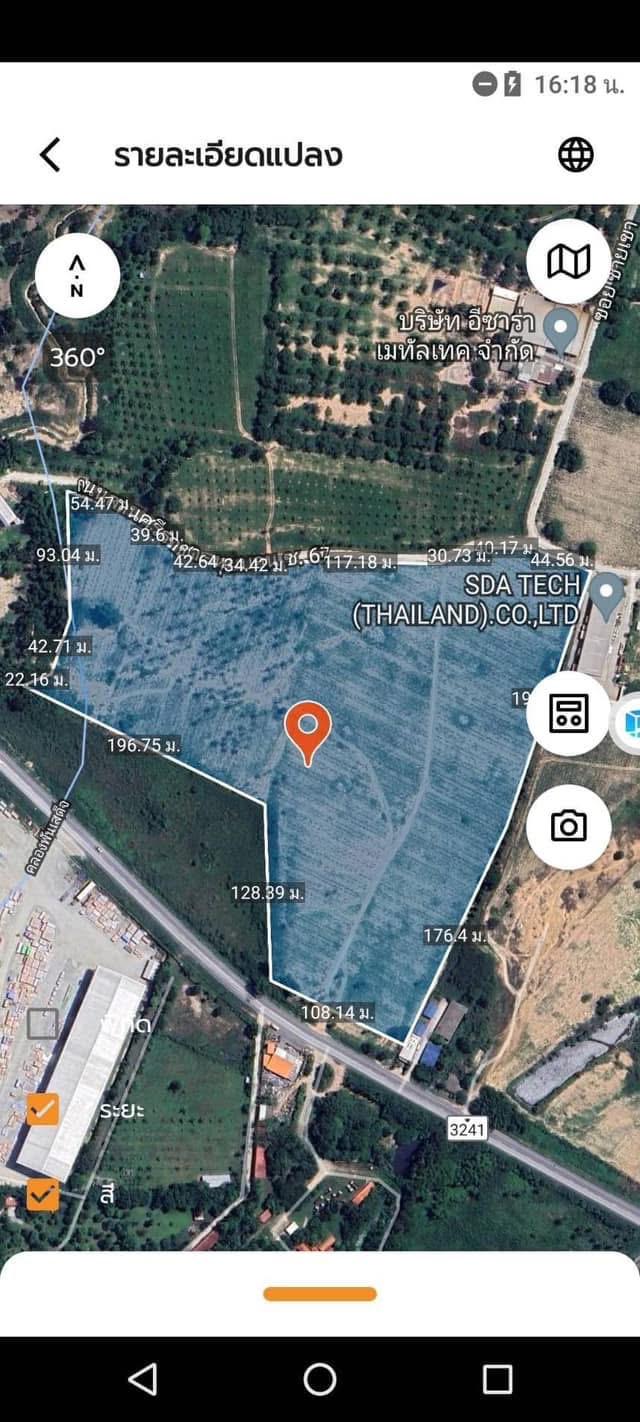Tap the system home button
640x1422 pixels.
320,1379
